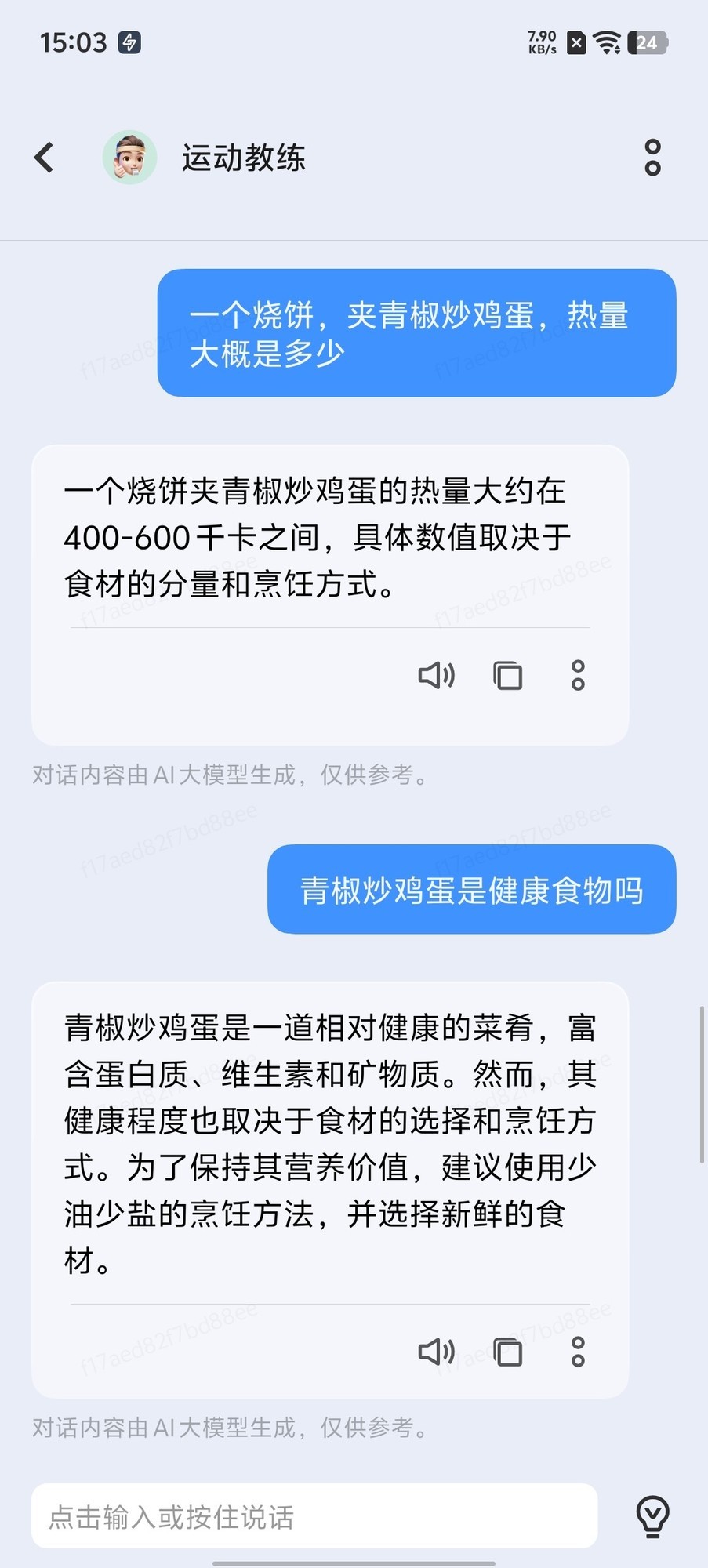Go back from the 运动教练 chat

pyautogui.click(x=45, y=158)
